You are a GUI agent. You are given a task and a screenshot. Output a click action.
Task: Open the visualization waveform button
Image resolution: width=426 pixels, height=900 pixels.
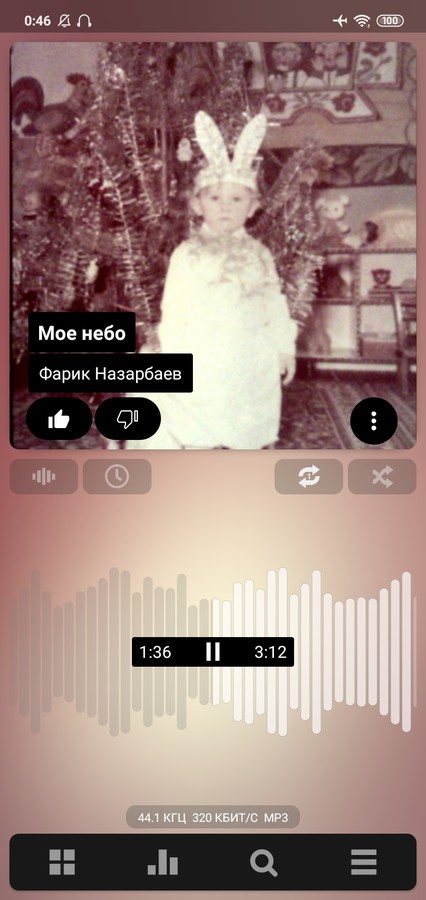(x=44, y=476)
